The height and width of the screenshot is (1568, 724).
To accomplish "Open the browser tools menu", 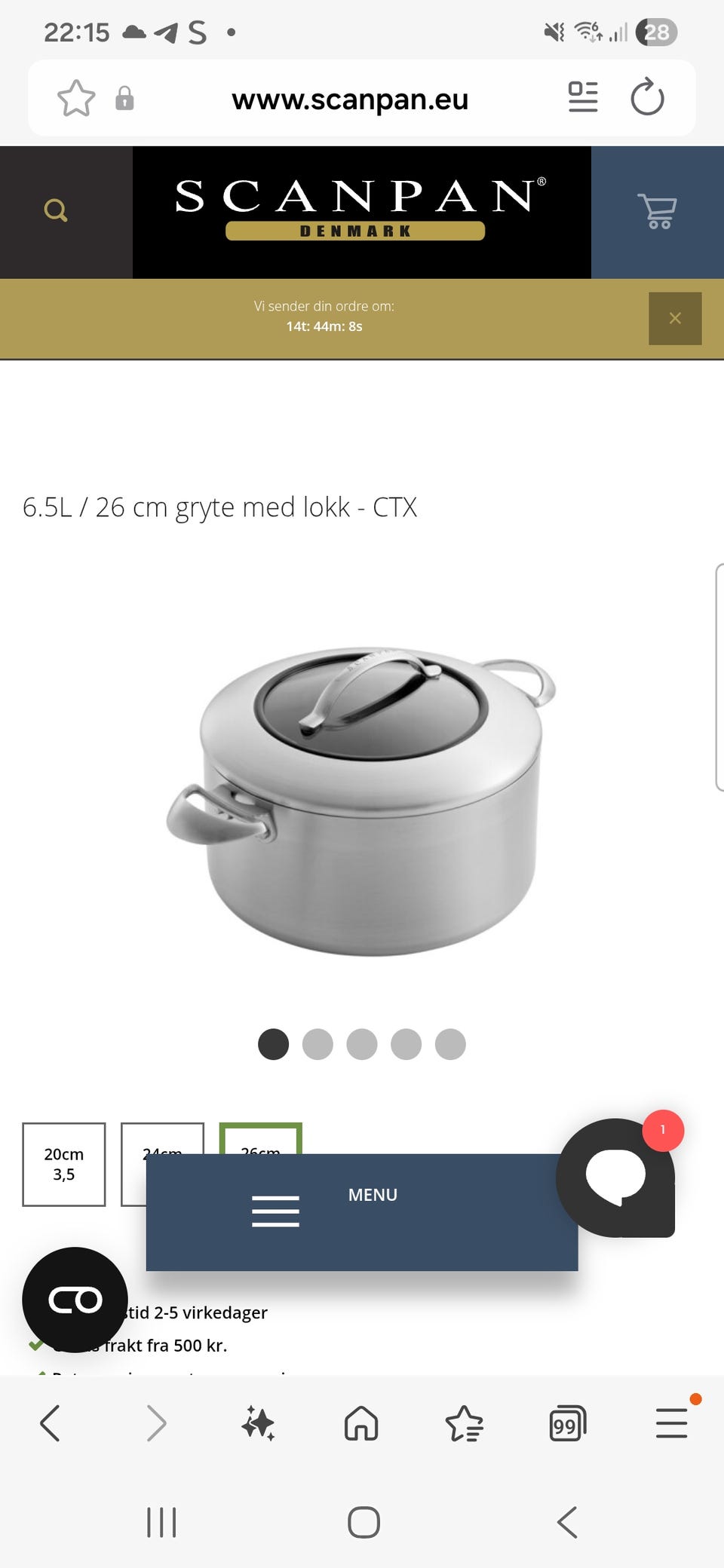I will tap(671, 1423).
